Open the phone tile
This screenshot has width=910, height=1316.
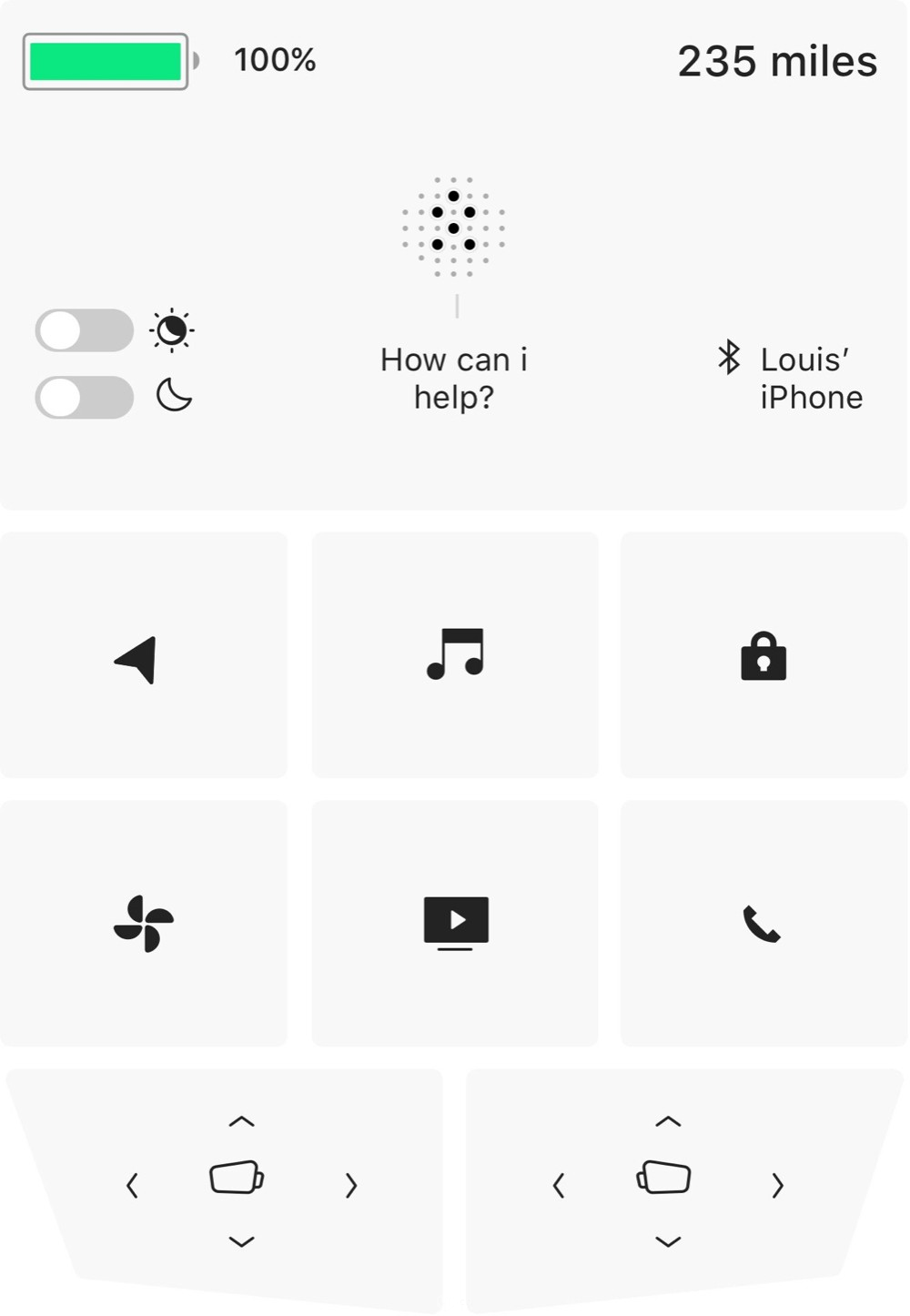pos(763,923)
